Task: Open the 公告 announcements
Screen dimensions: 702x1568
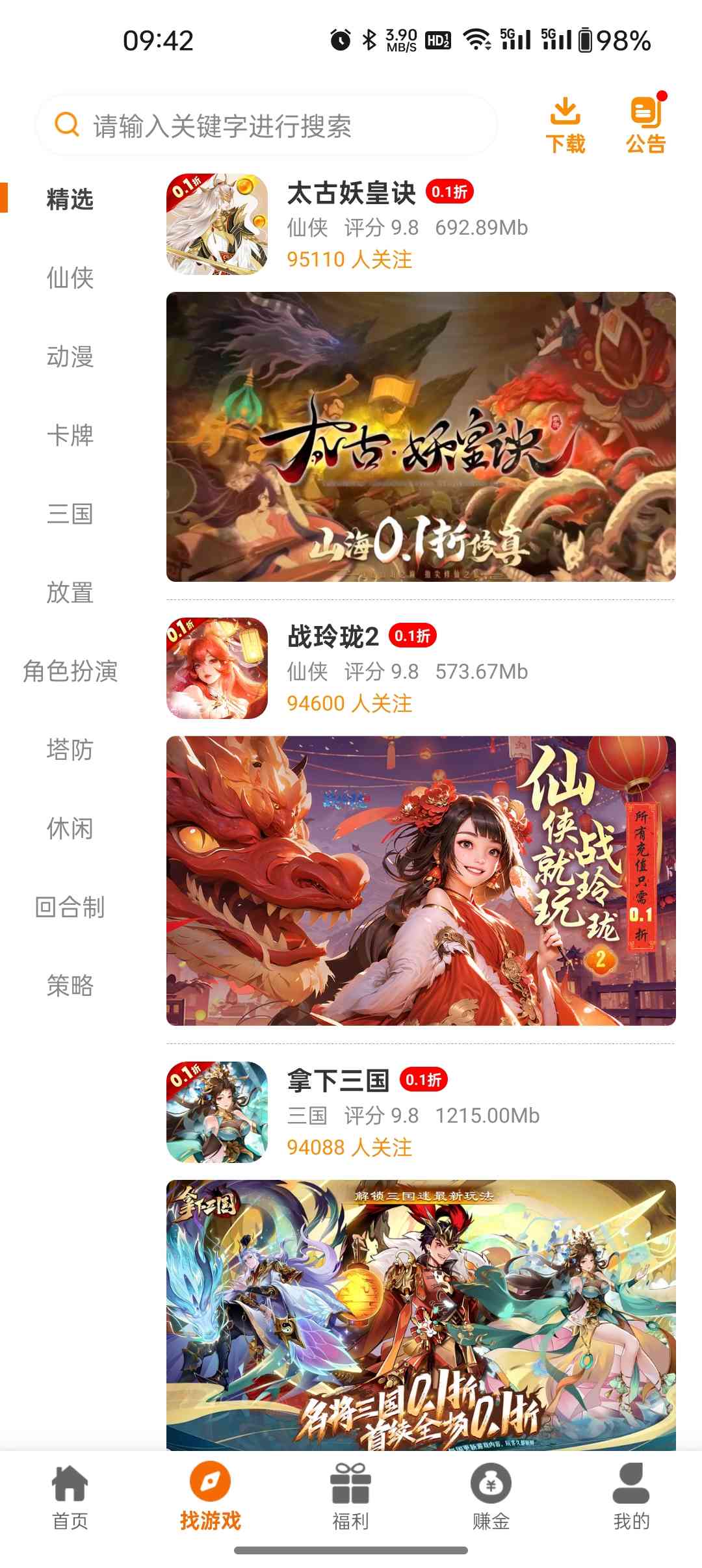Action: pyautogui.click(x=646, y=125)
